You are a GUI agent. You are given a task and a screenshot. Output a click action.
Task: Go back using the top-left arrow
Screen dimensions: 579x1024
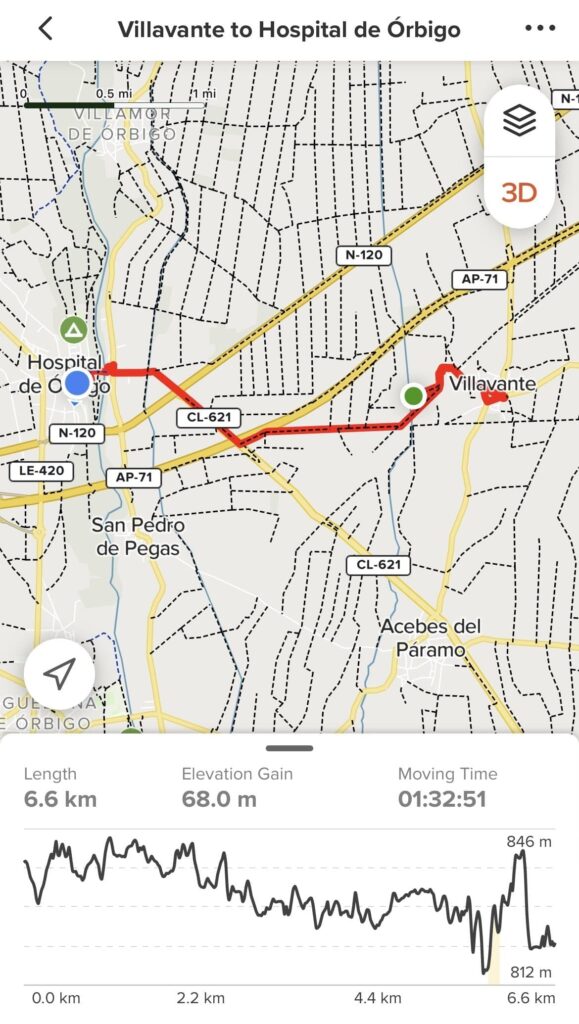pos(45,29)
